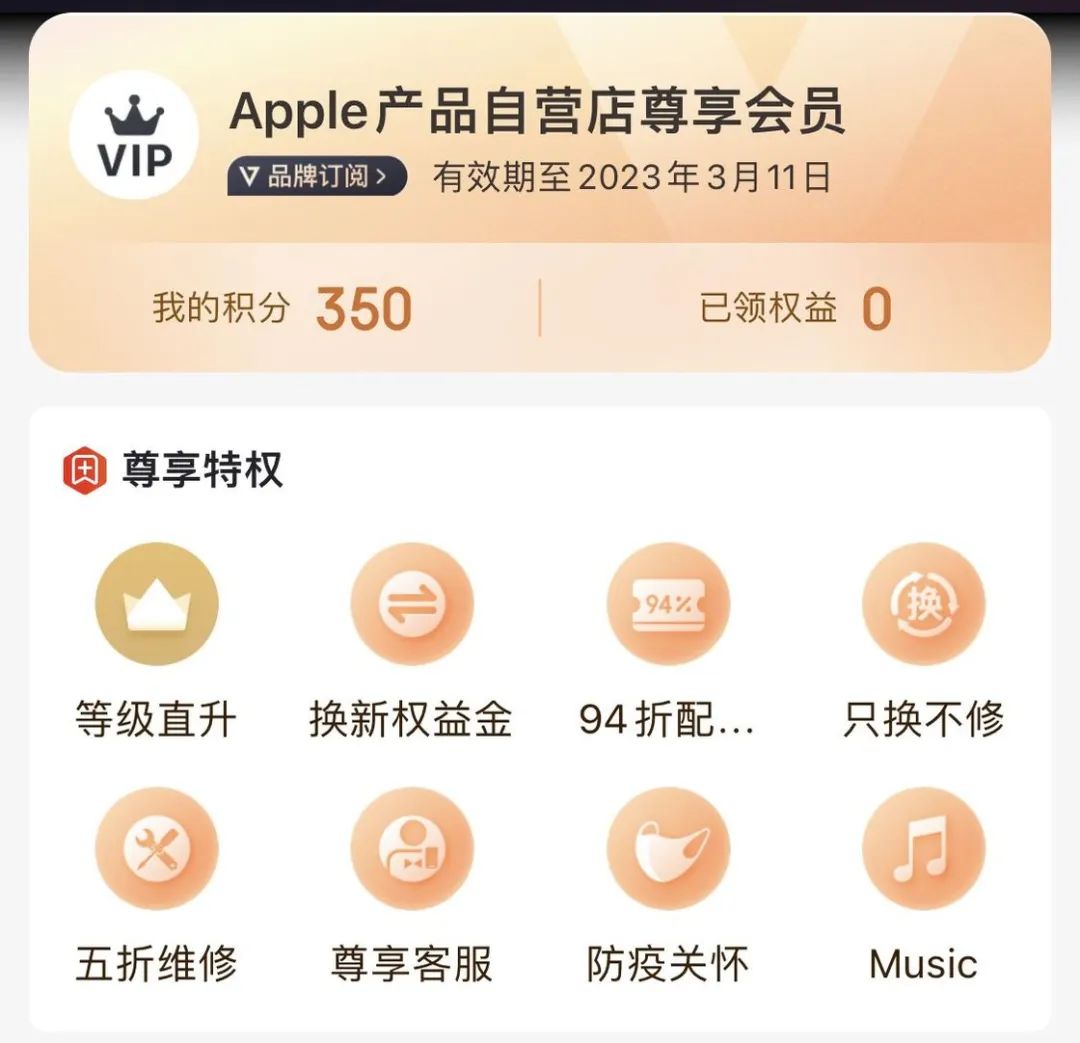Open the 品牌订阅 brand subscription chip
The image size is (1080, 1043).
(x=316, y=177)
